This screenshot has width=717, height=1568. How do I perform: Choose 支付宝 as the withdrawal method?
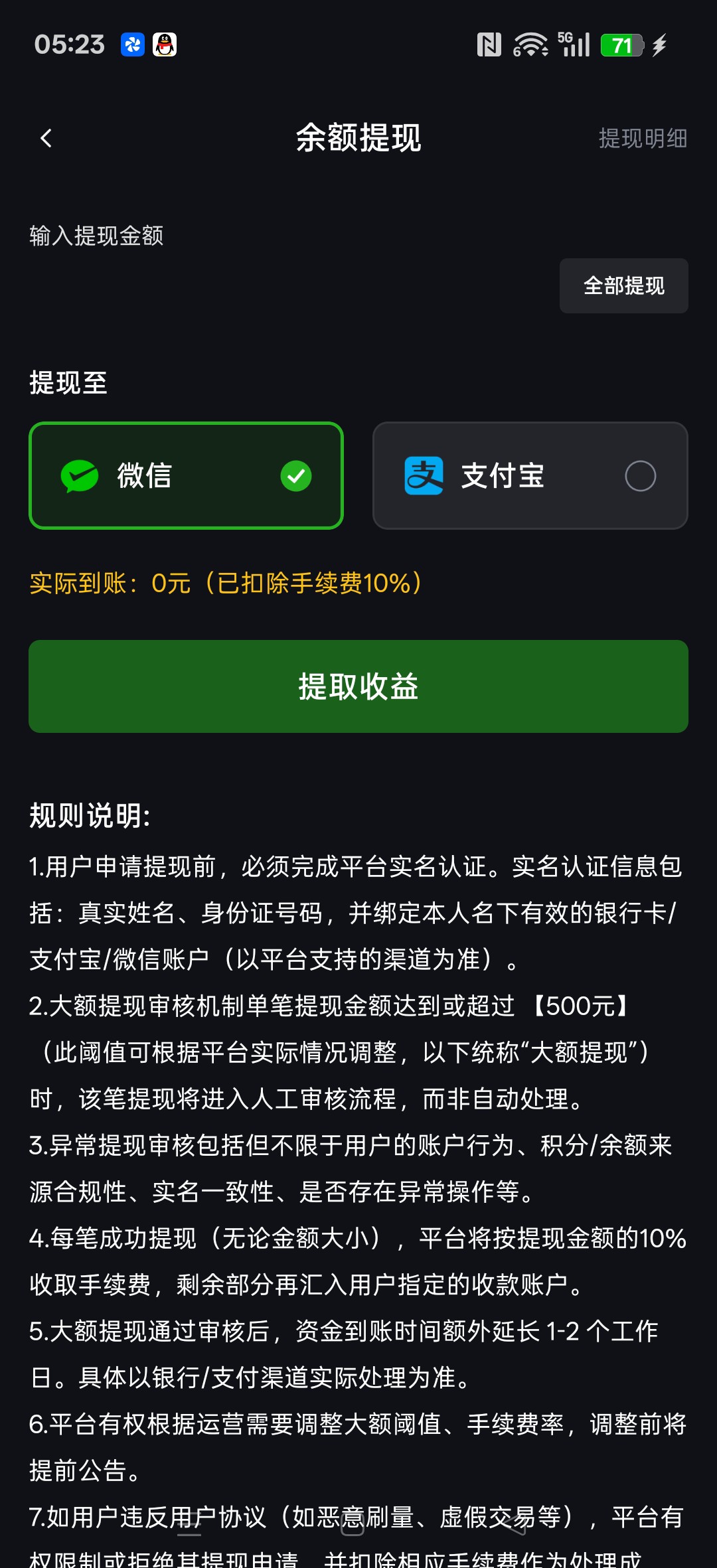pos(530,476)
